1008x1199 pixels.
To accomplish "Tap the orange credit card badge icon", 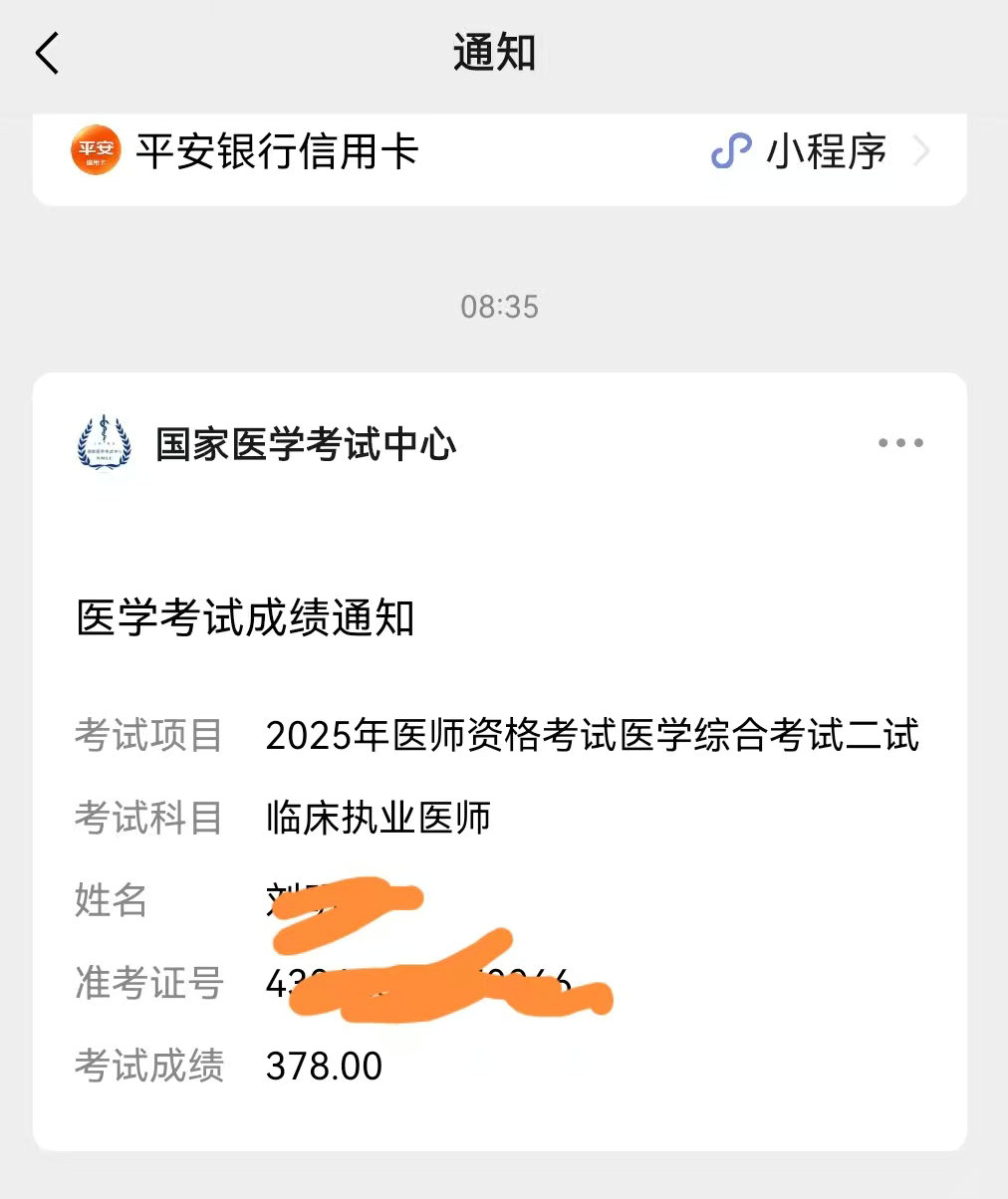I will coord(95,152).
